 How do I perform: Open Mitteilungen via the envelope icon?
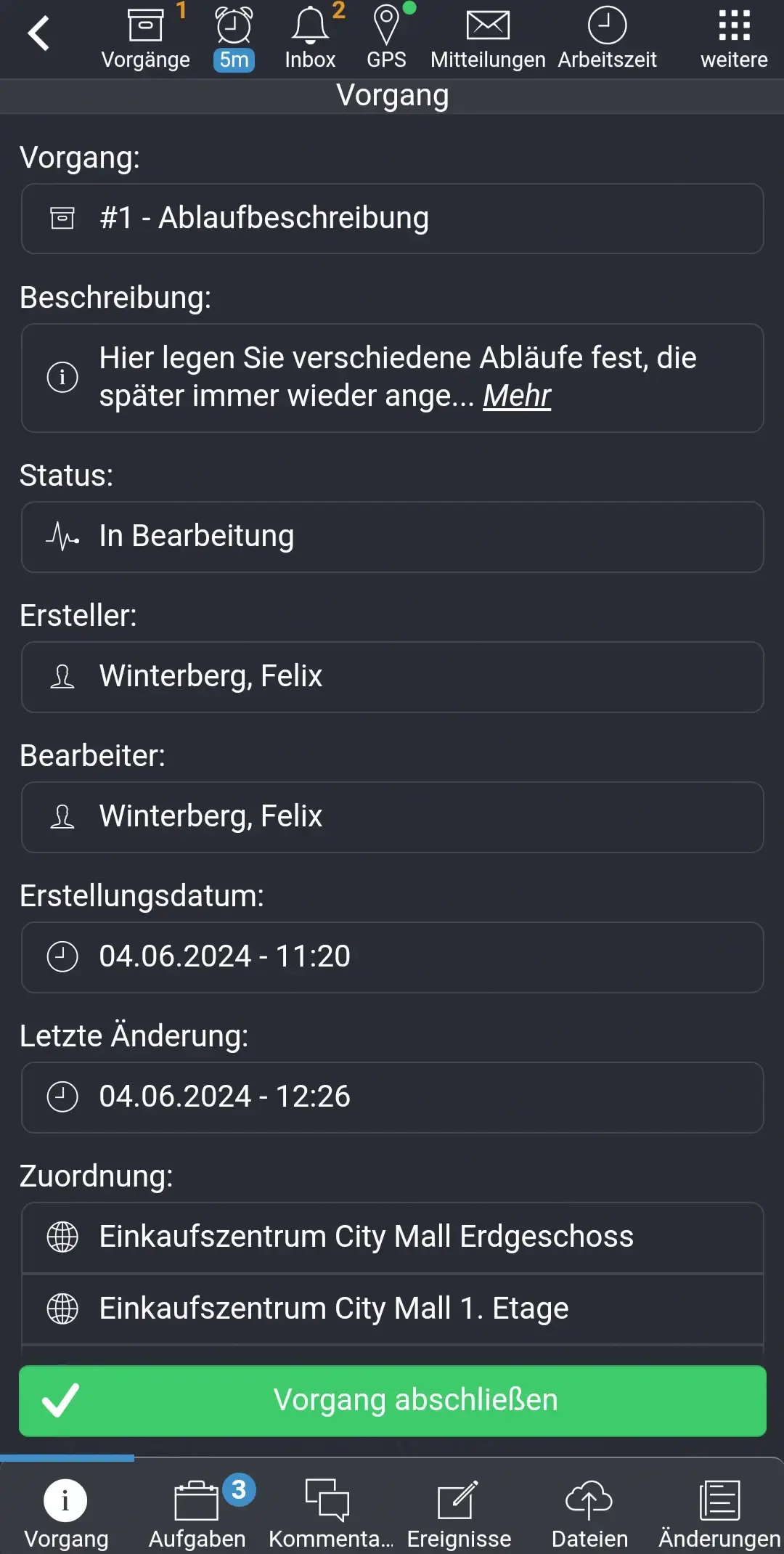click(487, 25)
